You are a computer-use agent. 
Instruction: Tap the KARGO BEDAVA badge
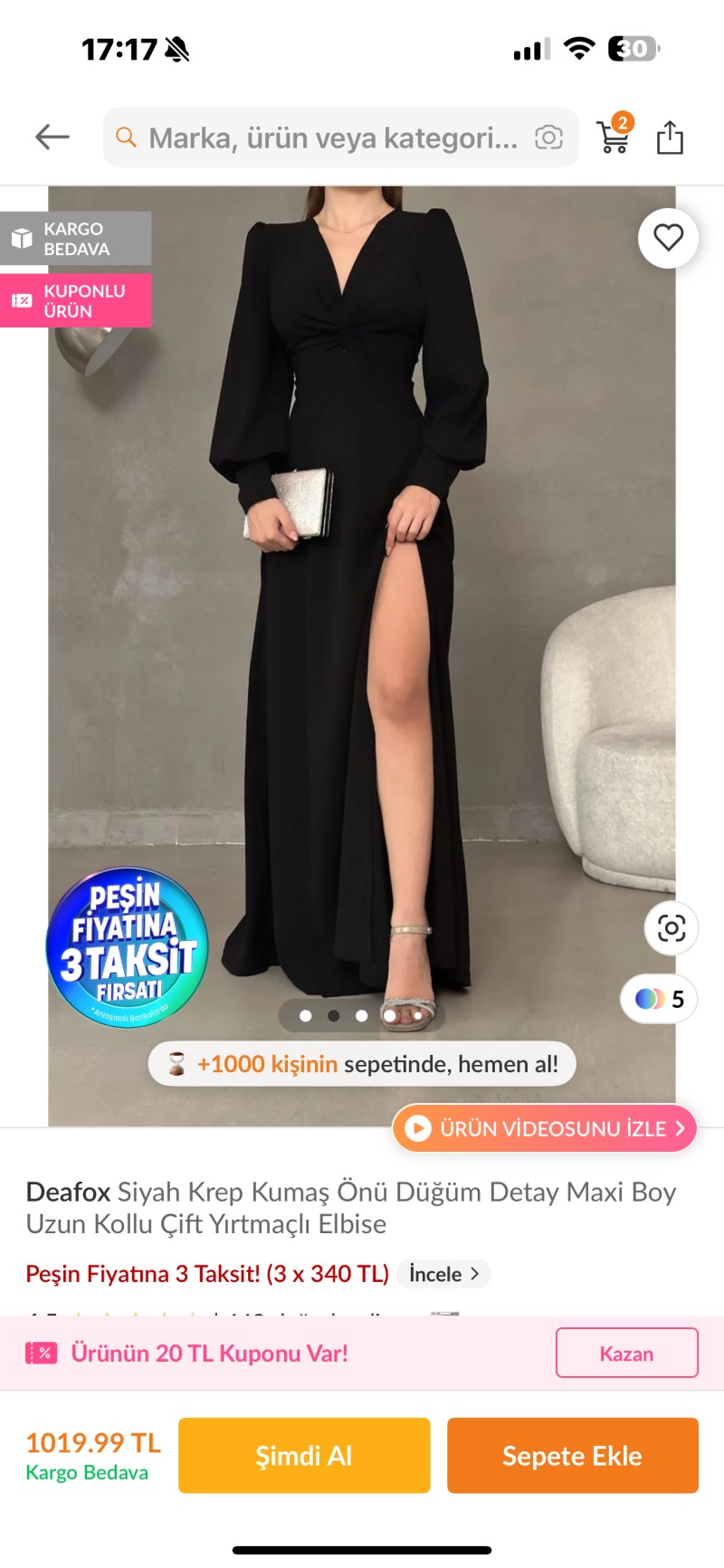pos(75,238)
